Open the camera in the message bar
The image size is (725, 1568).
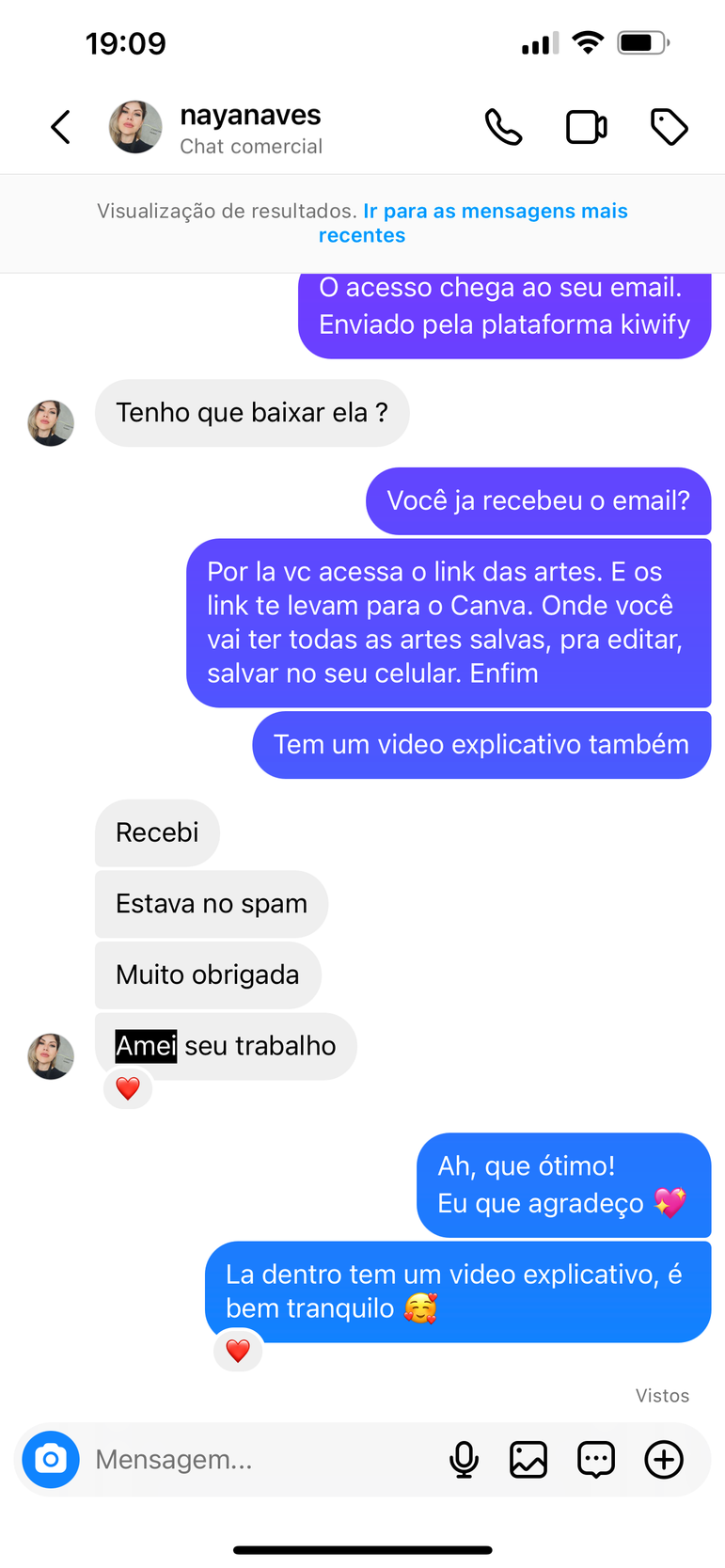[x=51, y=1459]
